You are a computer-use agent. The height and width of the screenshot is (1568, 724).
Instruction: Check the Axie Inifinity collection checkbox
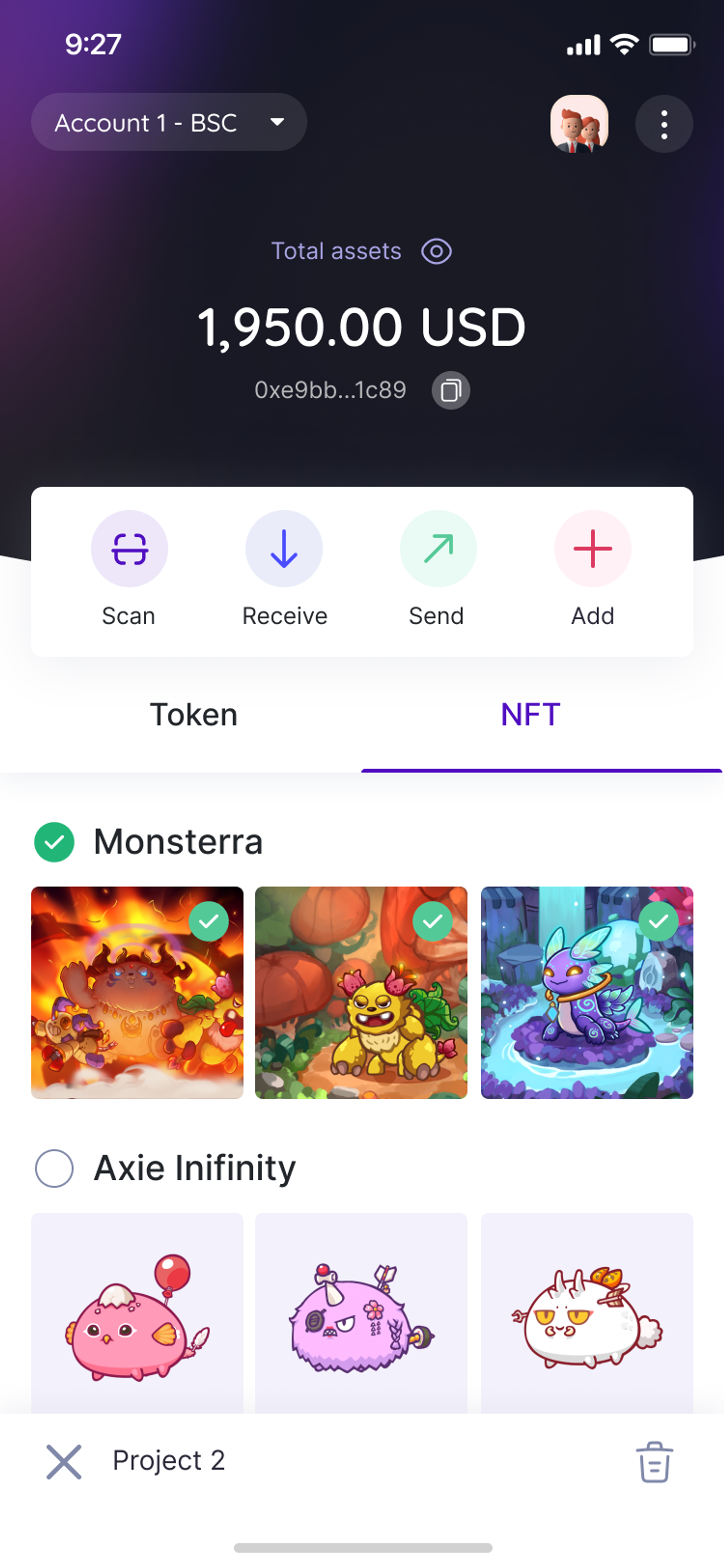(x=55, y=1168)
